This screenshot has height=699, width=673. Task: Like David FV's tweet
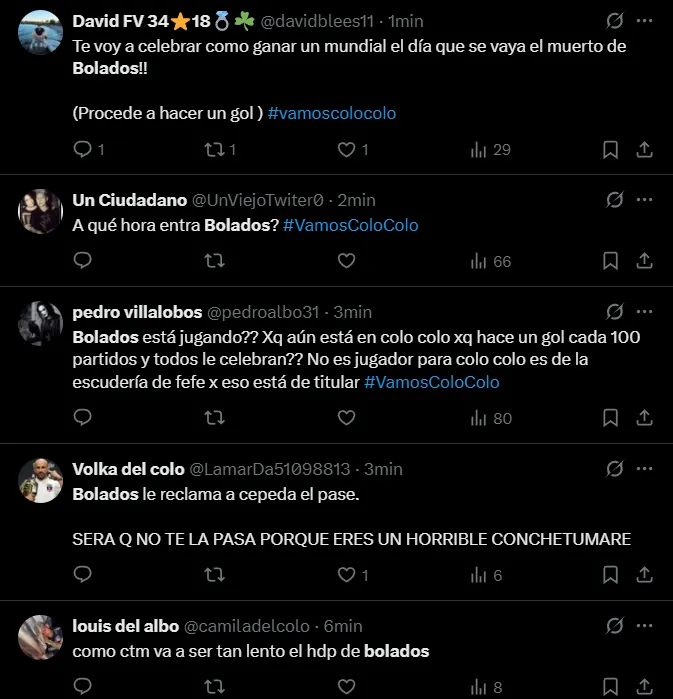[x=346, y=150]
